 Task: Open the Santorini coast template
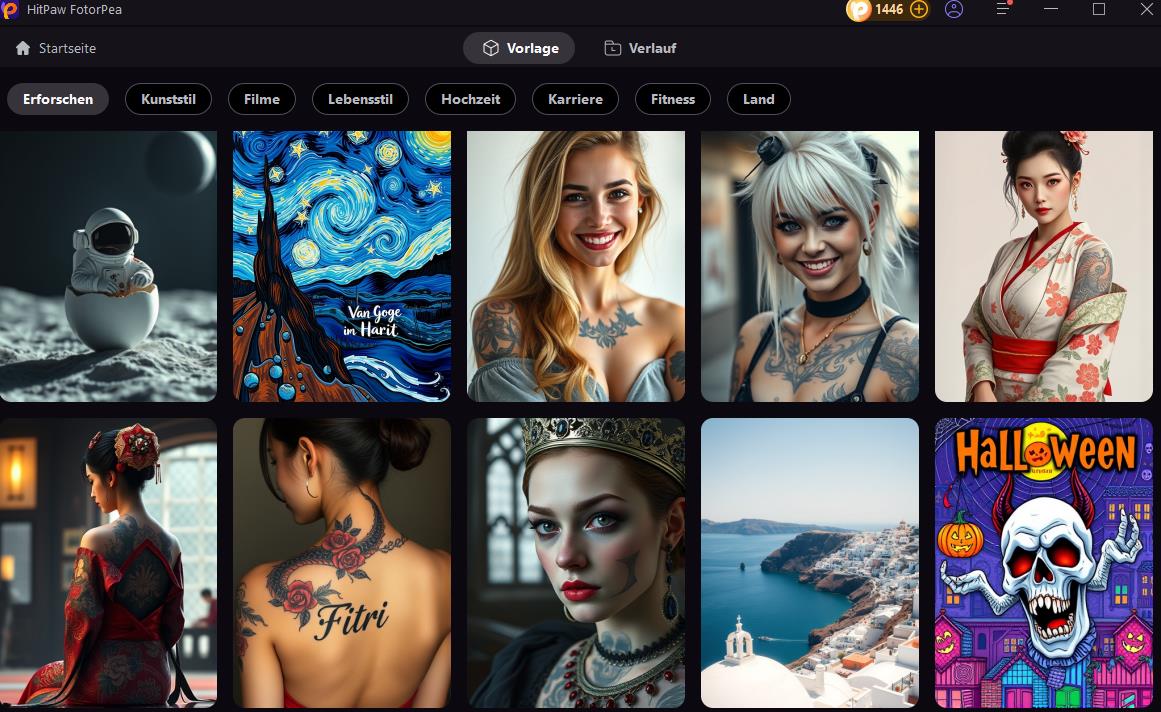tap(809, 563)
